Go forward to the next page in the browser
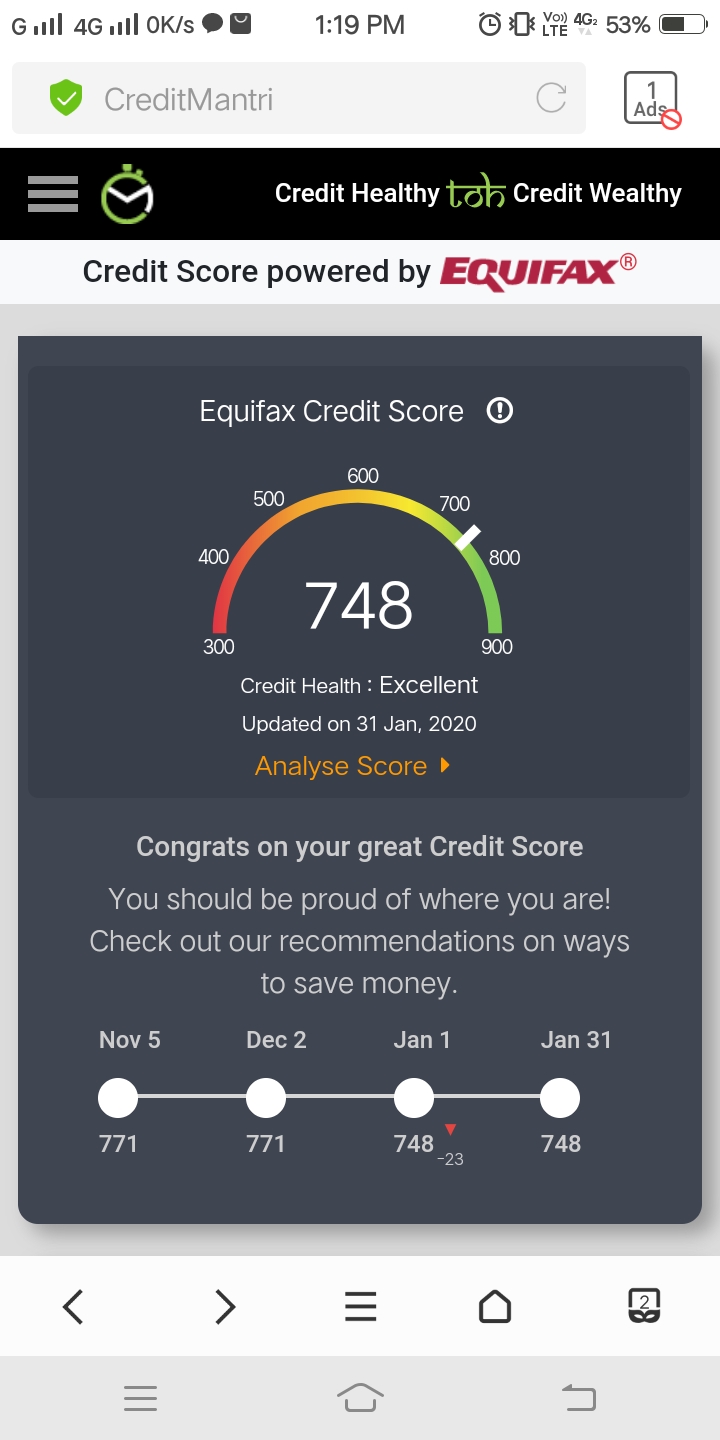Image resolution: width=720 pixels, height=1440 pixels. [225, 1306]
